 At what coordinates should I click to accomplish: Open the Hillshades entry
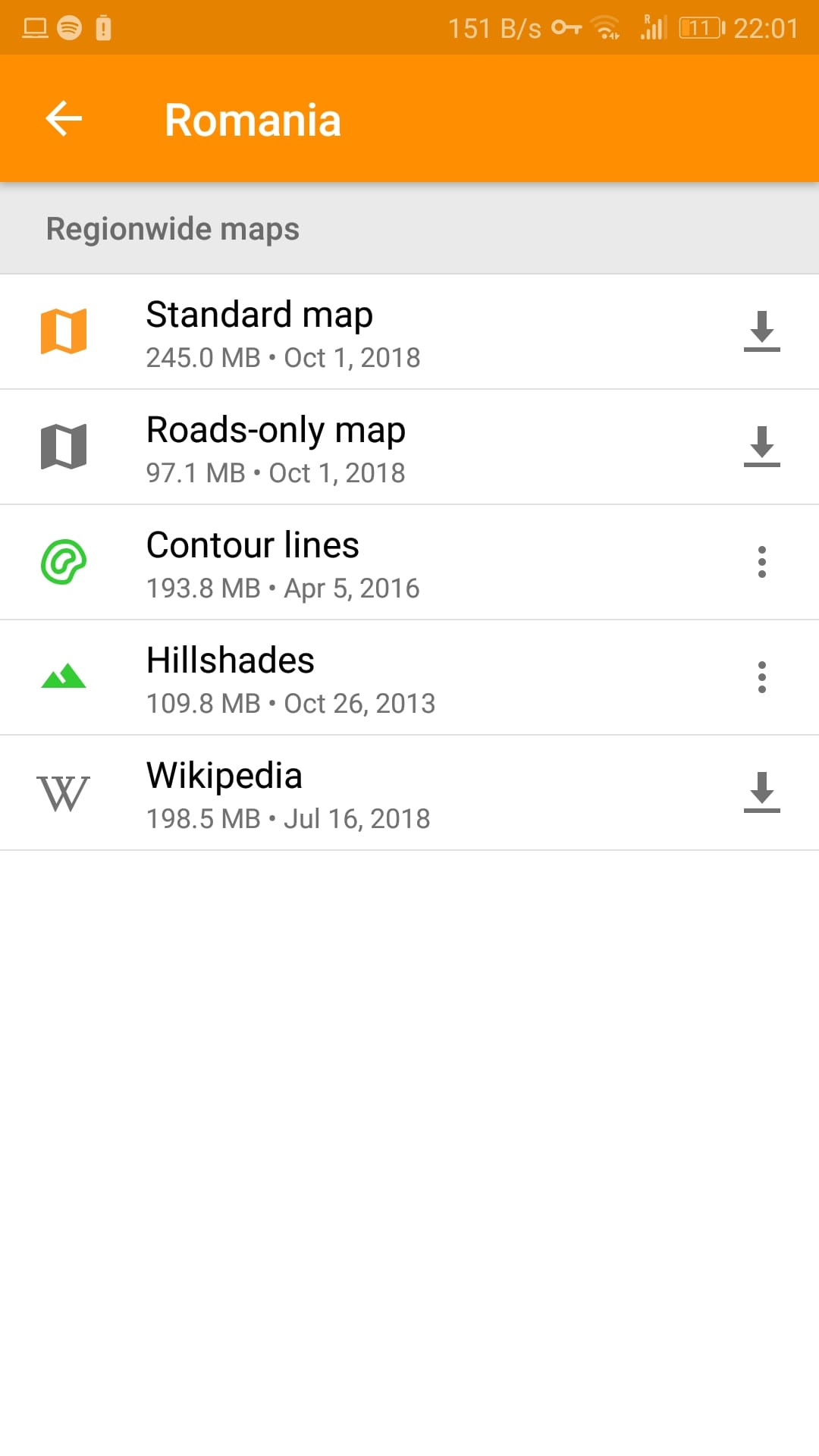[409, 678]
